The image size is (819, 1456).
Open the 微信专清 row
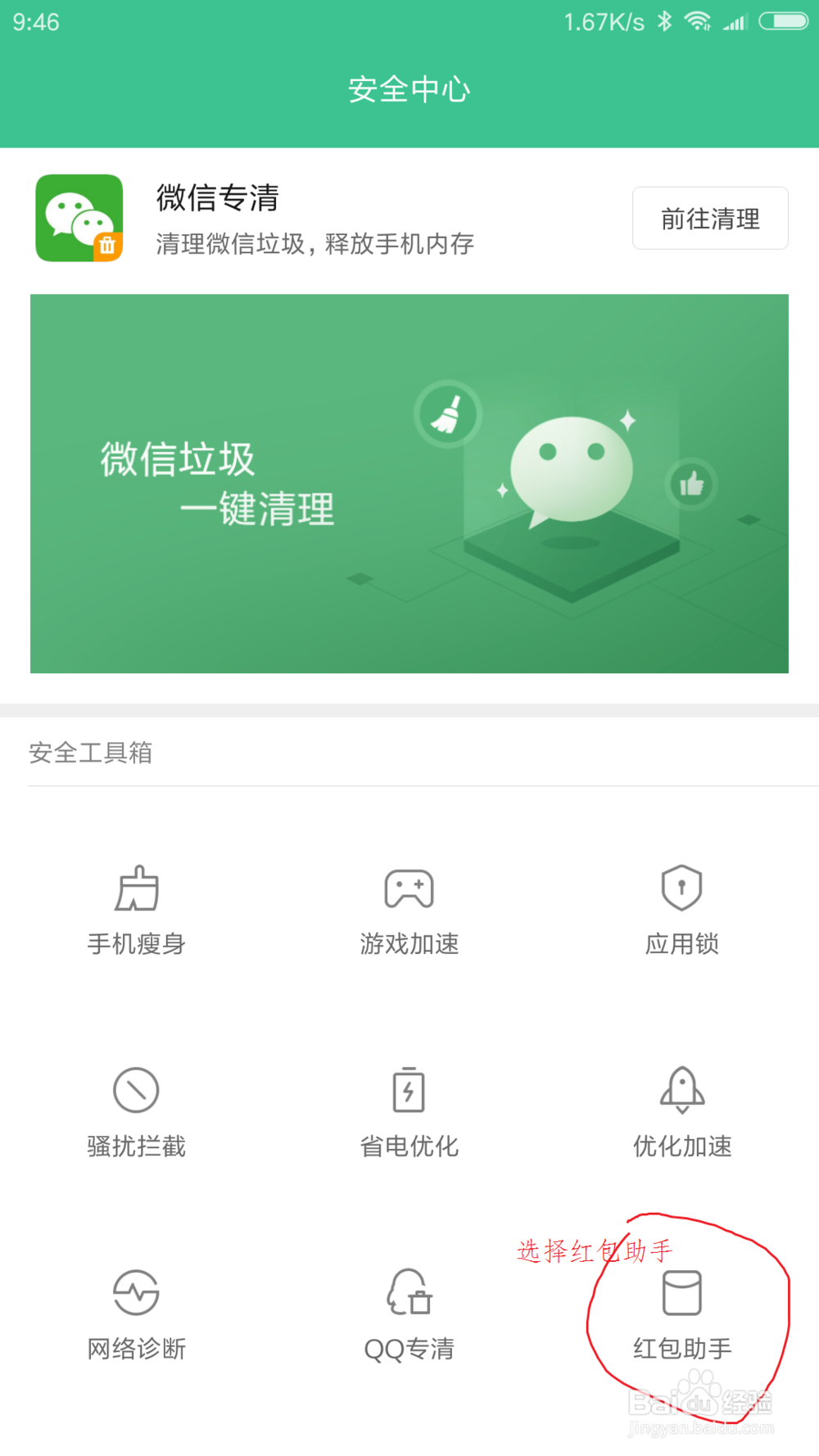click(409, 219)
